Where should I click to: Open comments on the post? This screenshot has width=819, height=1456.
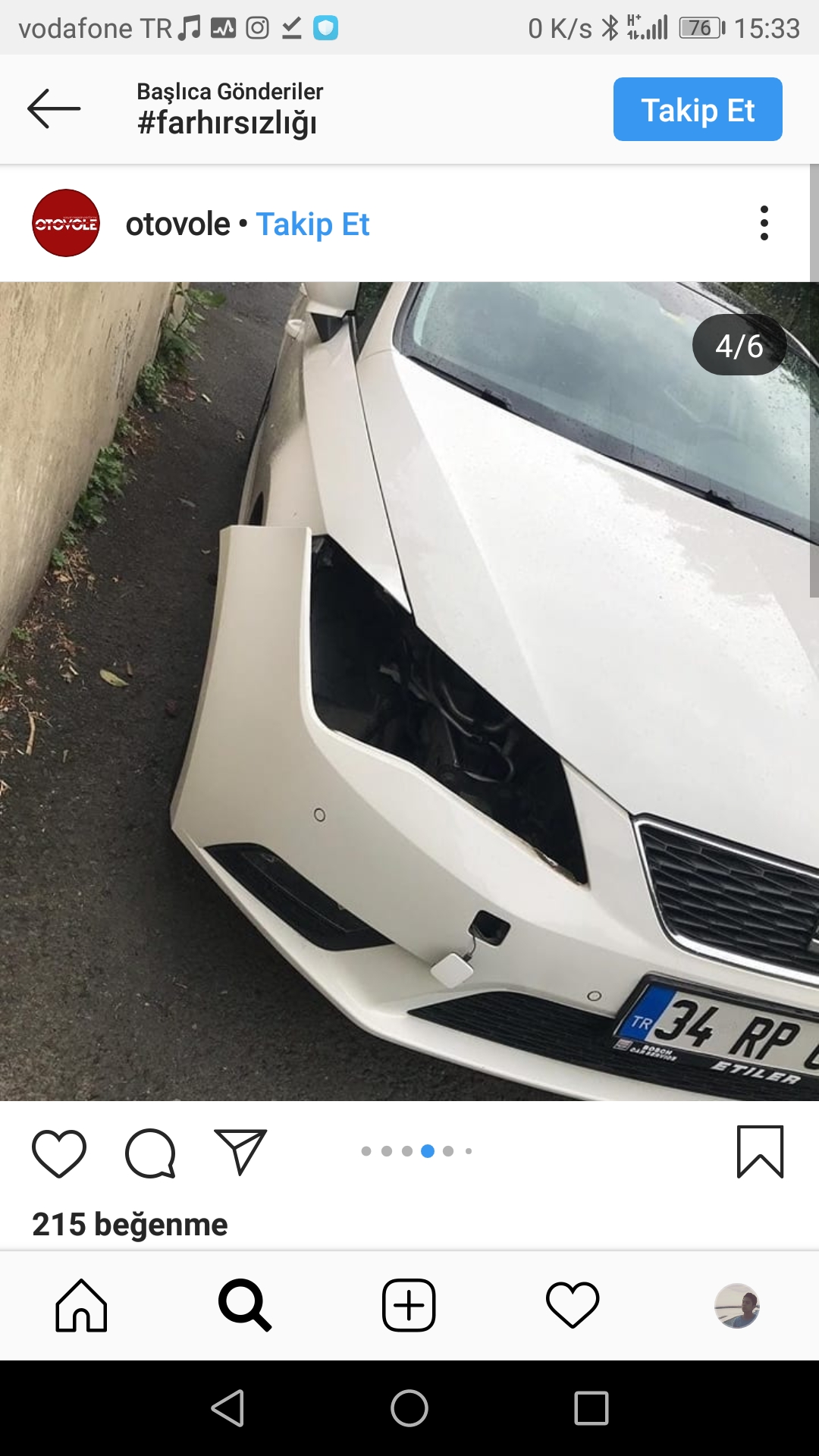(x=150, y=1153)
